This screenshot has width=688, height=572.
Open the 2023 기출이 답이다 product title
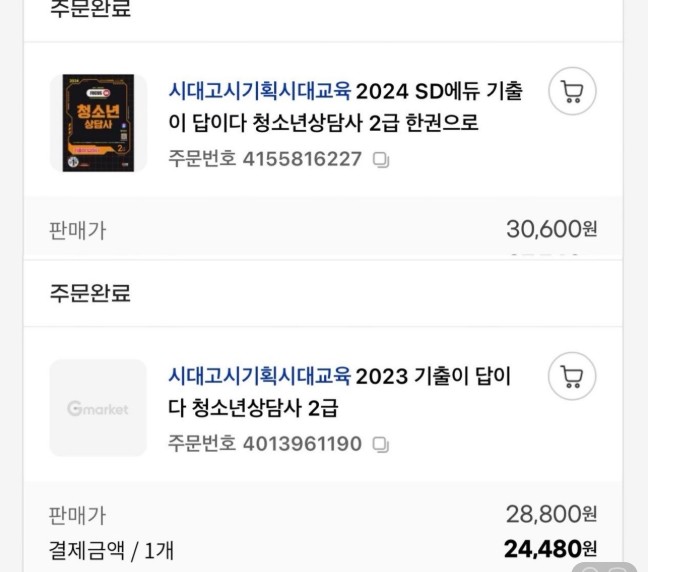pos(340,391)
